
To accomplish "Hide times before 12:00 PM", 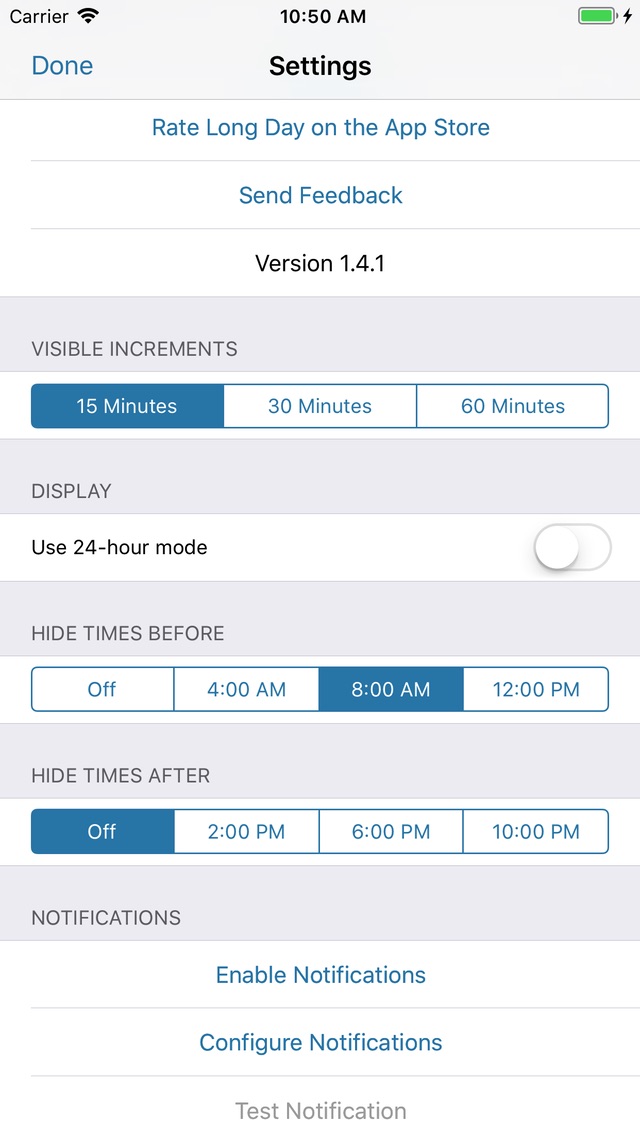I will [536, 689].
